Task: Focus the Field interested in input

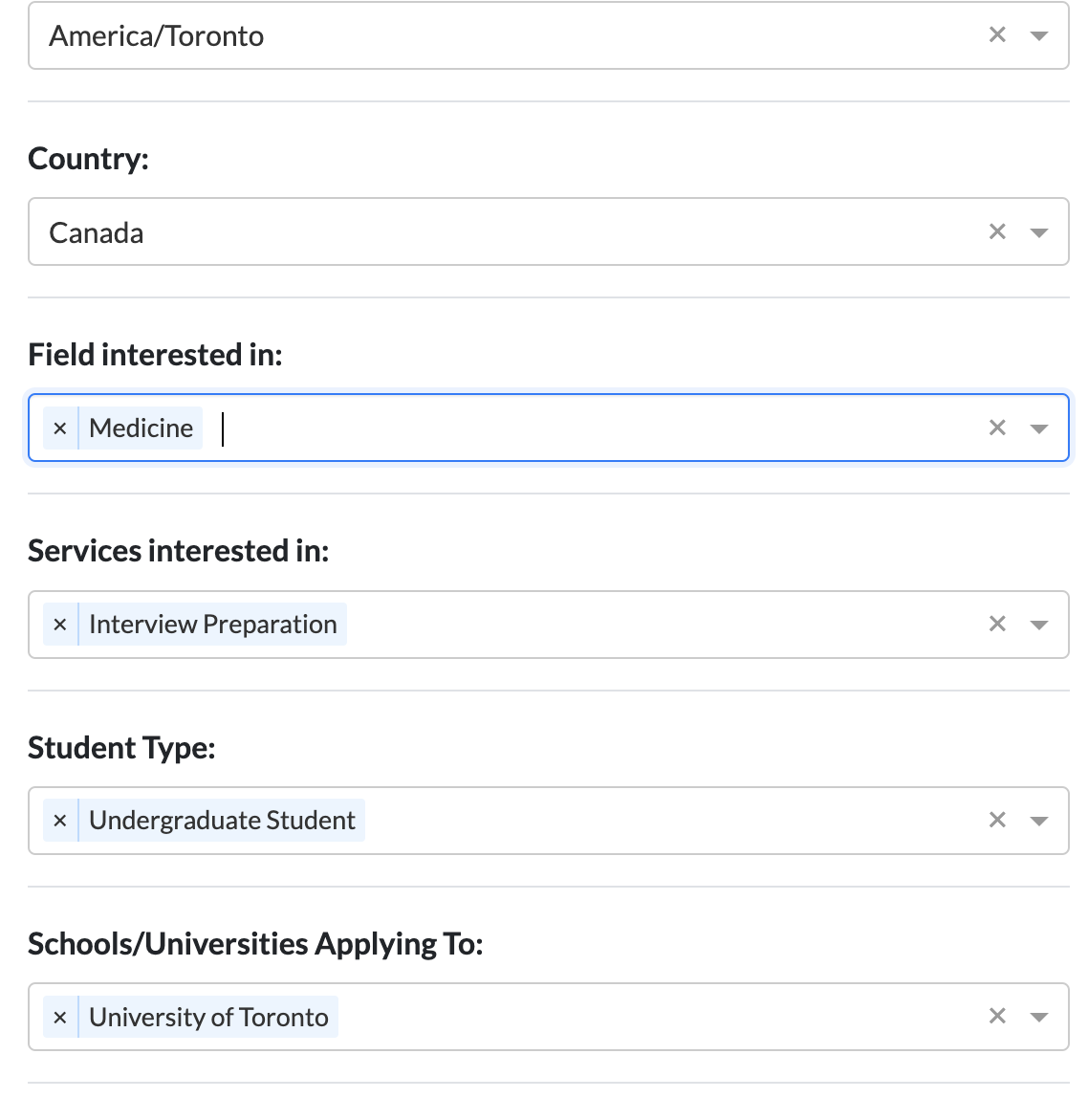Action: click(x=478, y=428)
